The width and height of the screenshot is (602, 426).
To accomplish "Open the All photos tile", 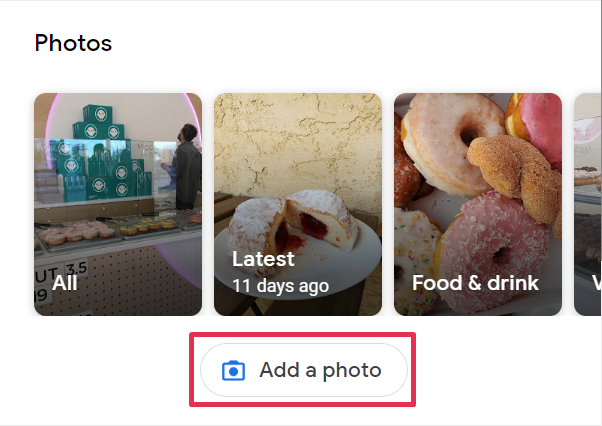I will [118, 204].
